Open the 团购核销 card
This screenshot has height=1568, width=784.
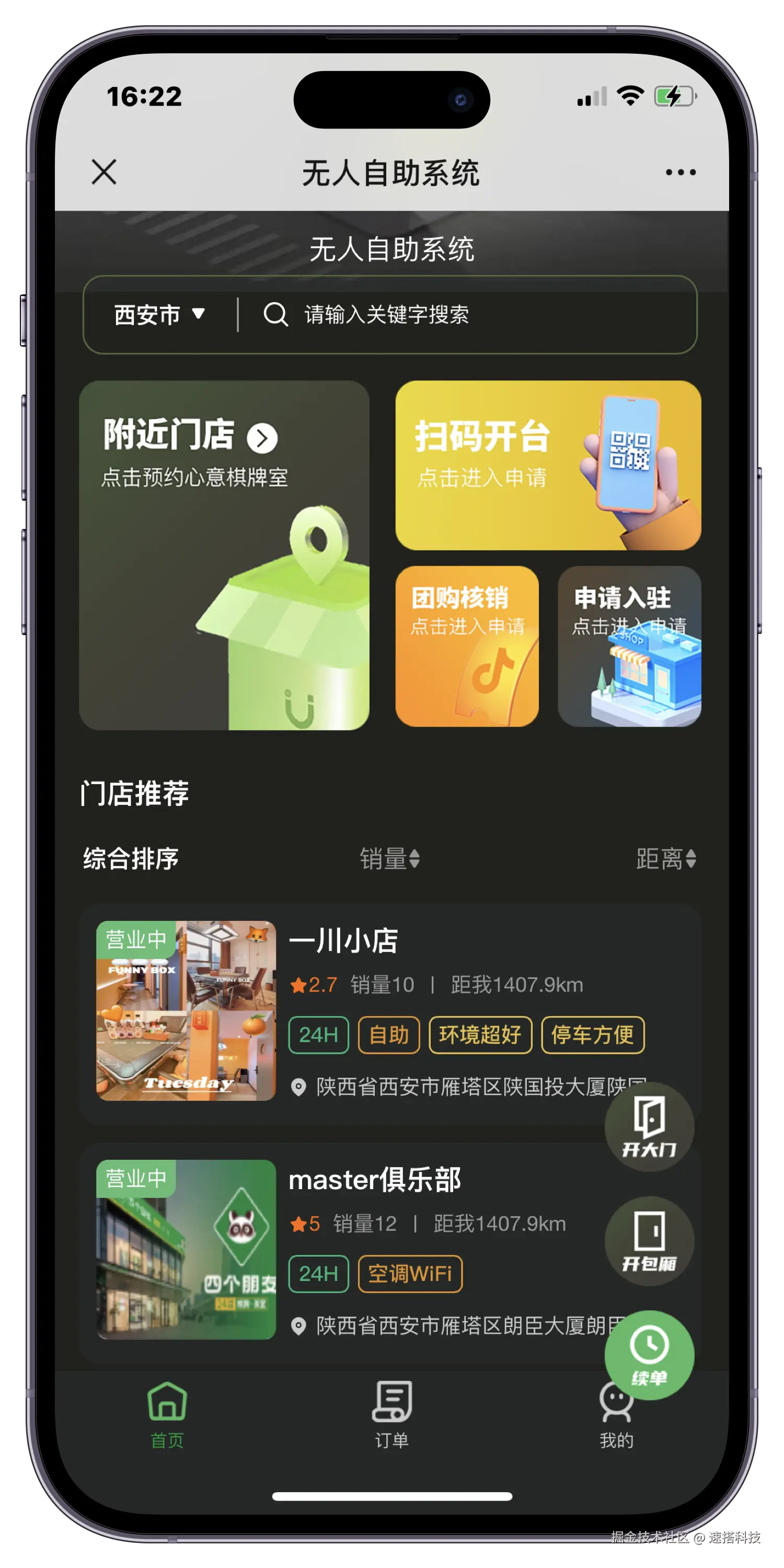(467, 646)
